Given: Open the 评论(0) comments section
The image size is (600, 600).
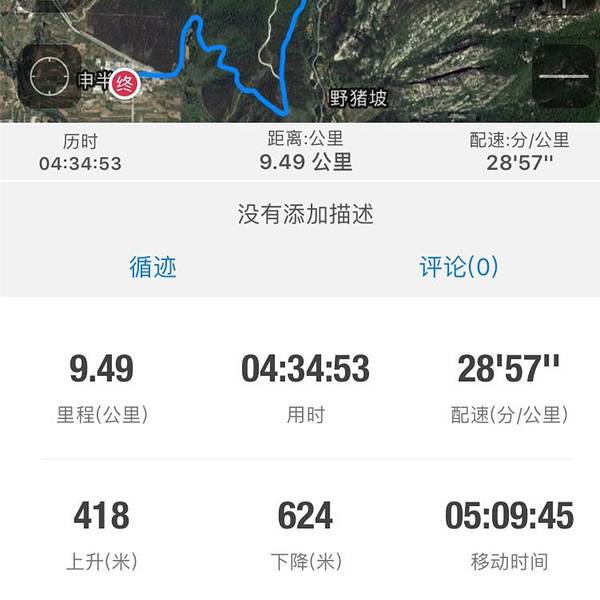Looking at the screenshot, I should click(458, 267).
